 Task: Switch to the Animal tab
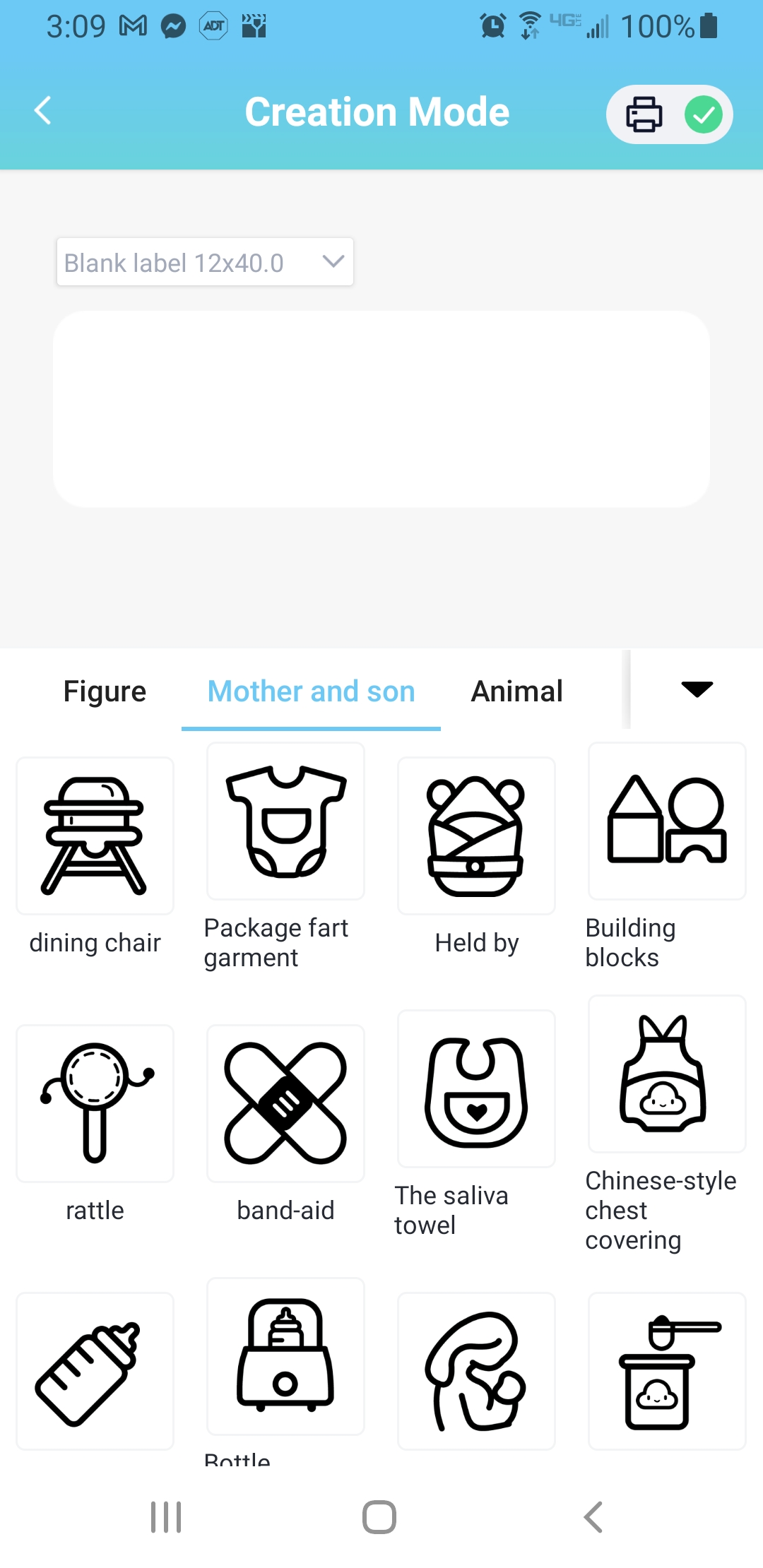[x=516, y=691]
